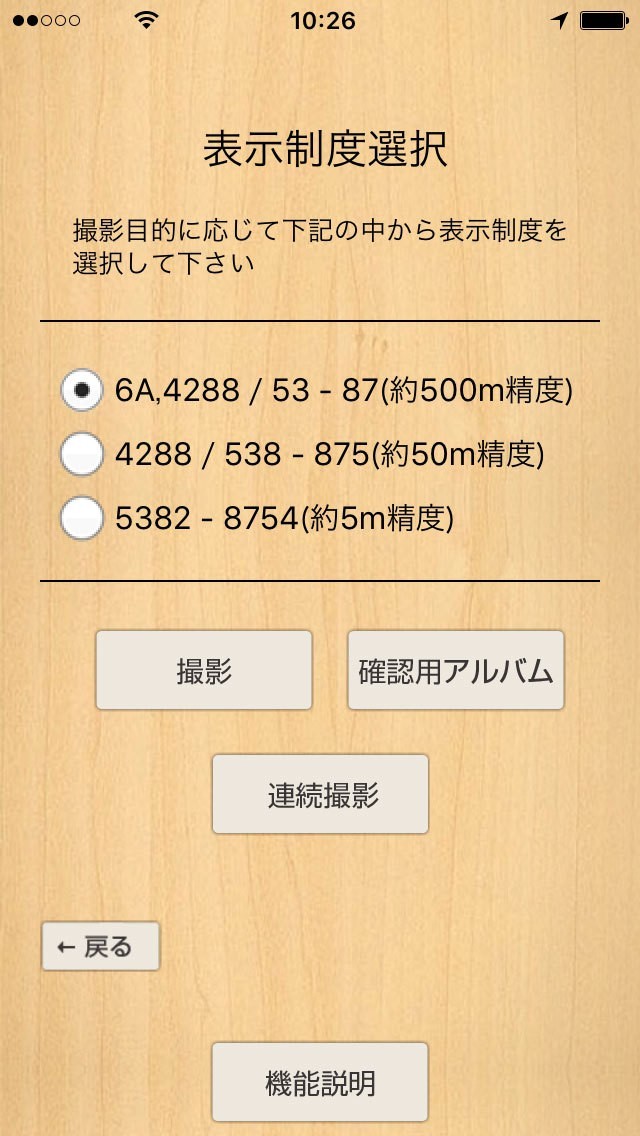Image resolution: width=640 pixels, height=1136 pixels.
Task: Go back with the 戻る button
Action: point(100,946)
